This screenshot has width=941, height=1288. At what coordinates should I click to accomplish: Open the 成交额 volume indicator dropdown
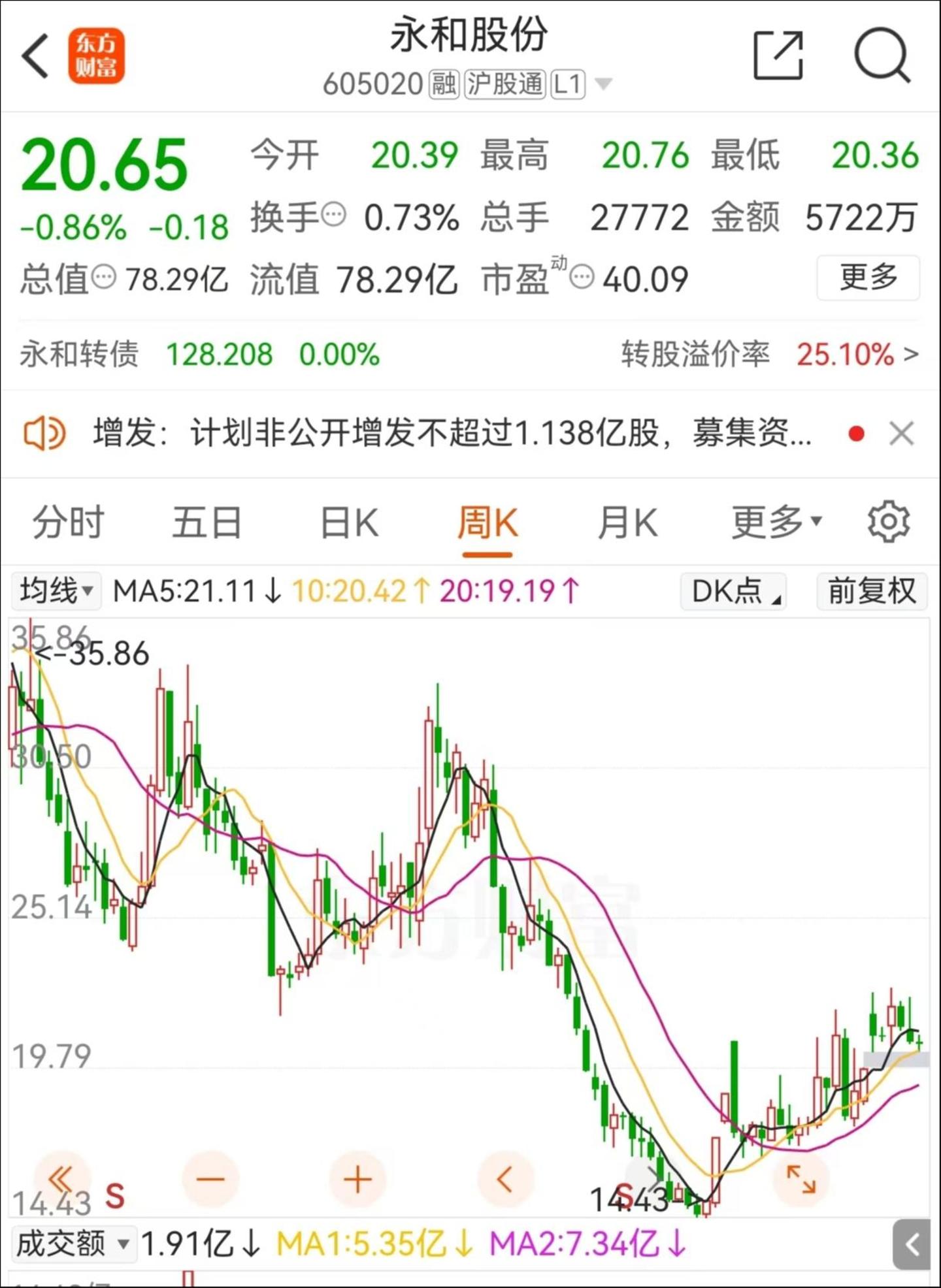72,1244
